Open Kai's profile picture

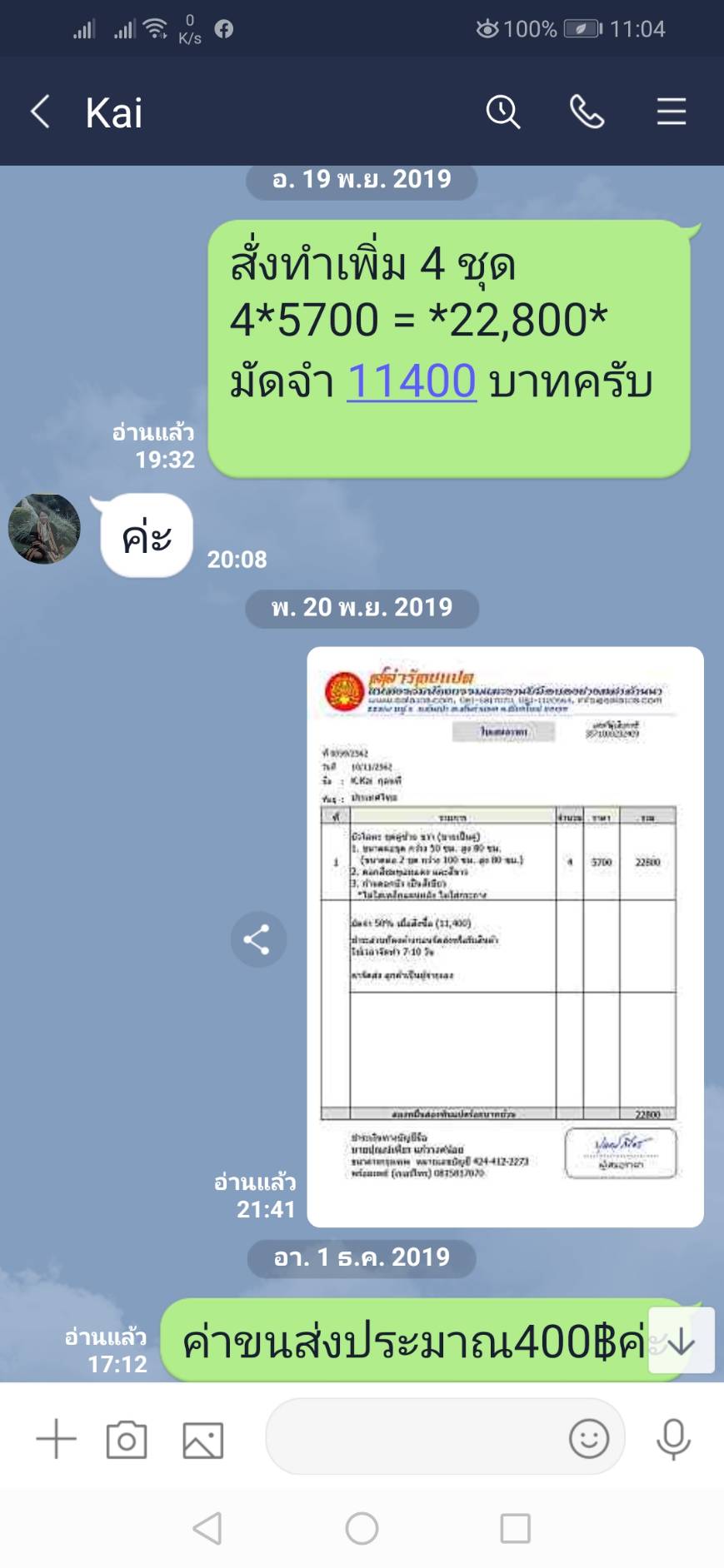click(x=44, y=529)
